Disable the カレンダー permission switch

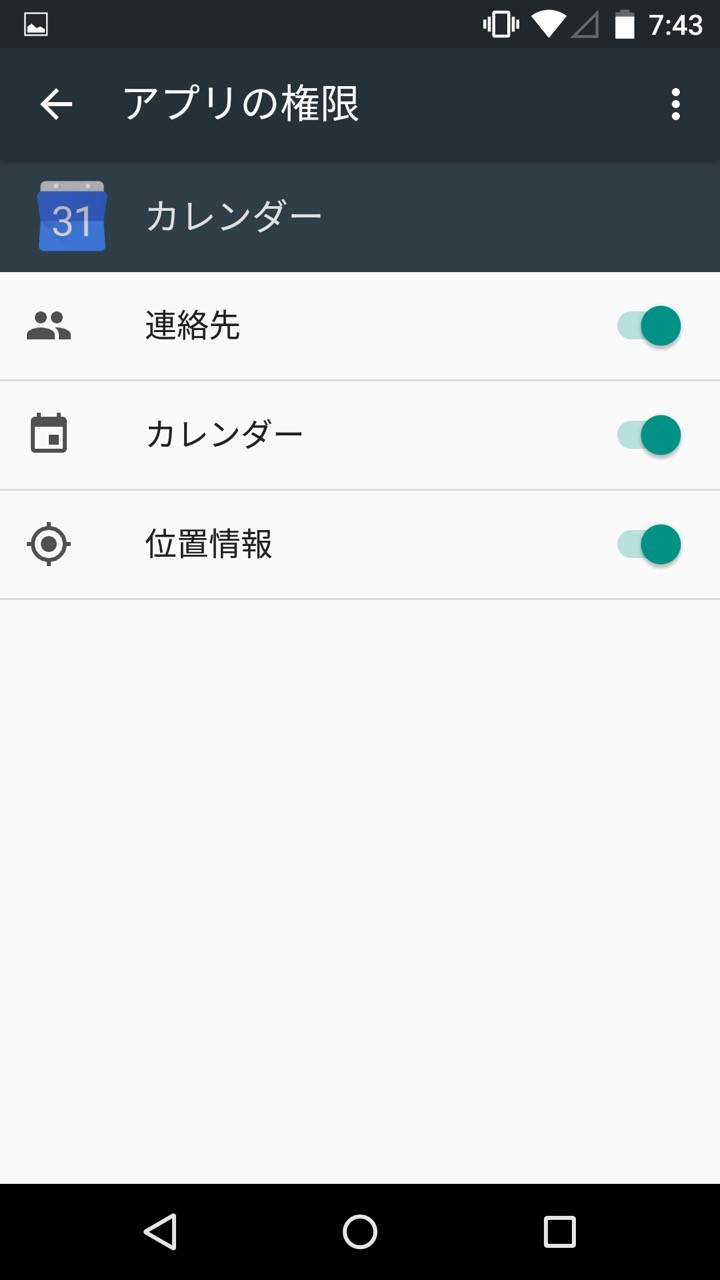[649, 435]
